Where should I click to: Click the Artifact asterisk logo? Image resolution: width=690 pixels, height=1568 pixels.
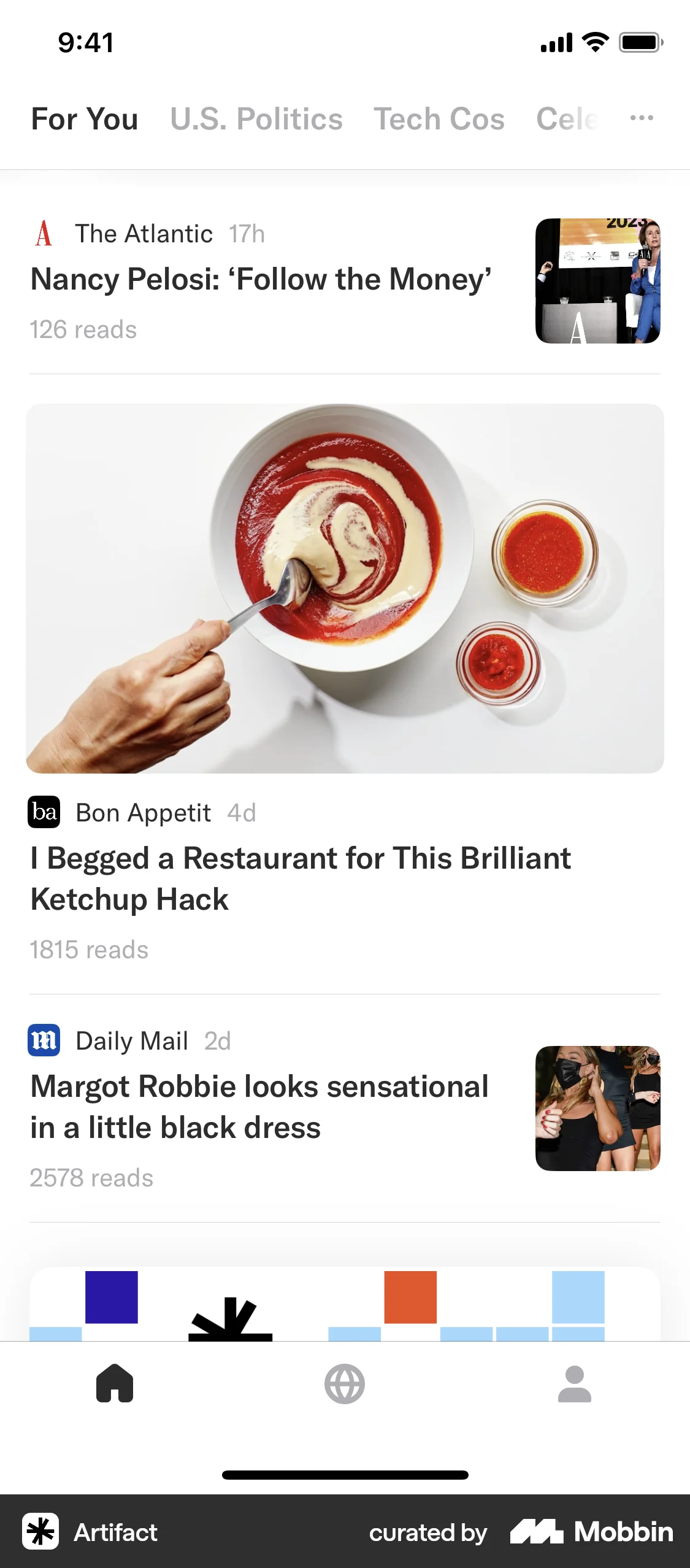tap(40, 1532)
